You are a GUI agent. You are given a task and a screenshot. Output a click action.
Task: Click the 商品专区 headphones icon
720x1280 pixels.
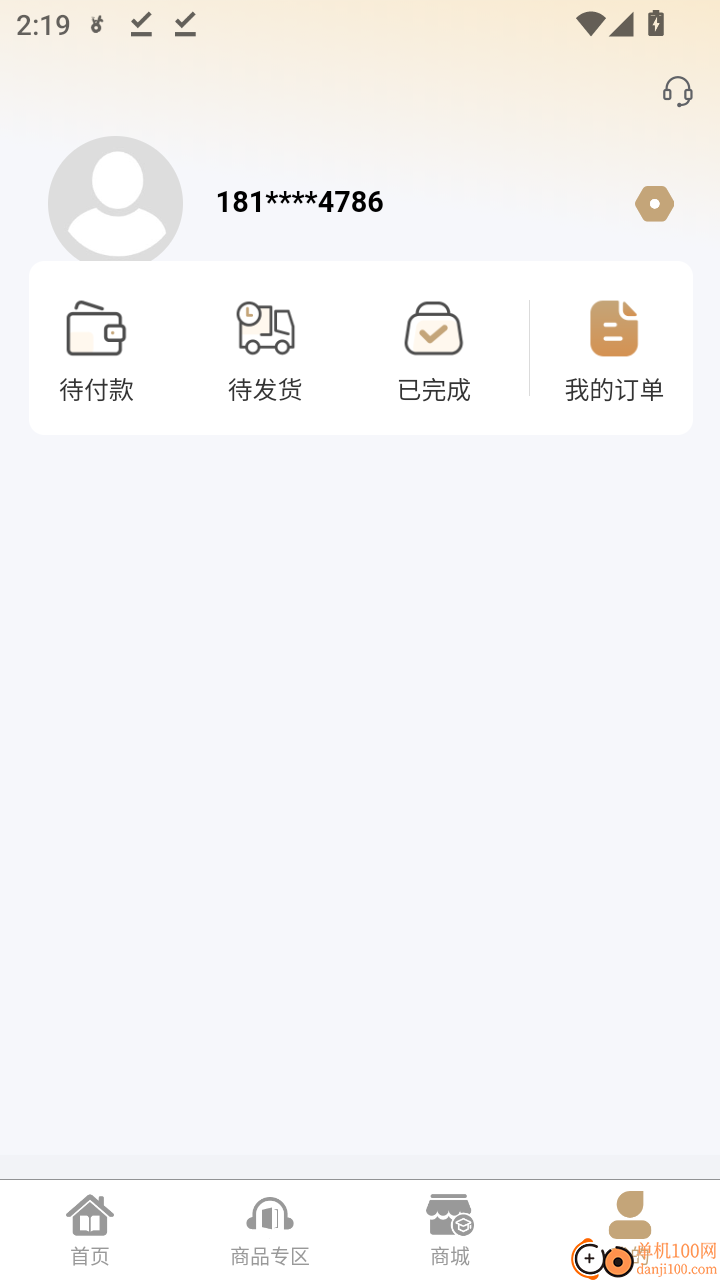tap(269, 1212)
